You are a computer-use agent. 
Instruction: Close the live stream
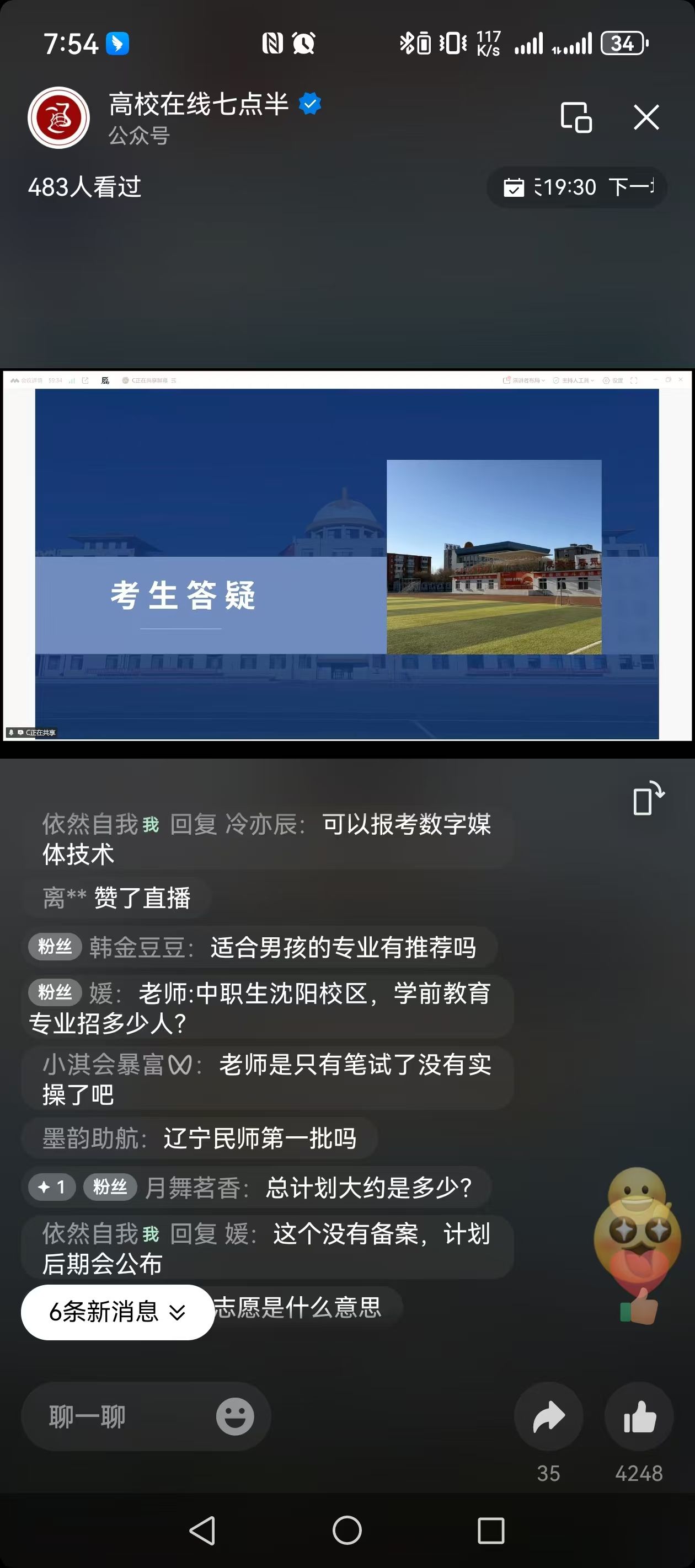coord(646,117)
